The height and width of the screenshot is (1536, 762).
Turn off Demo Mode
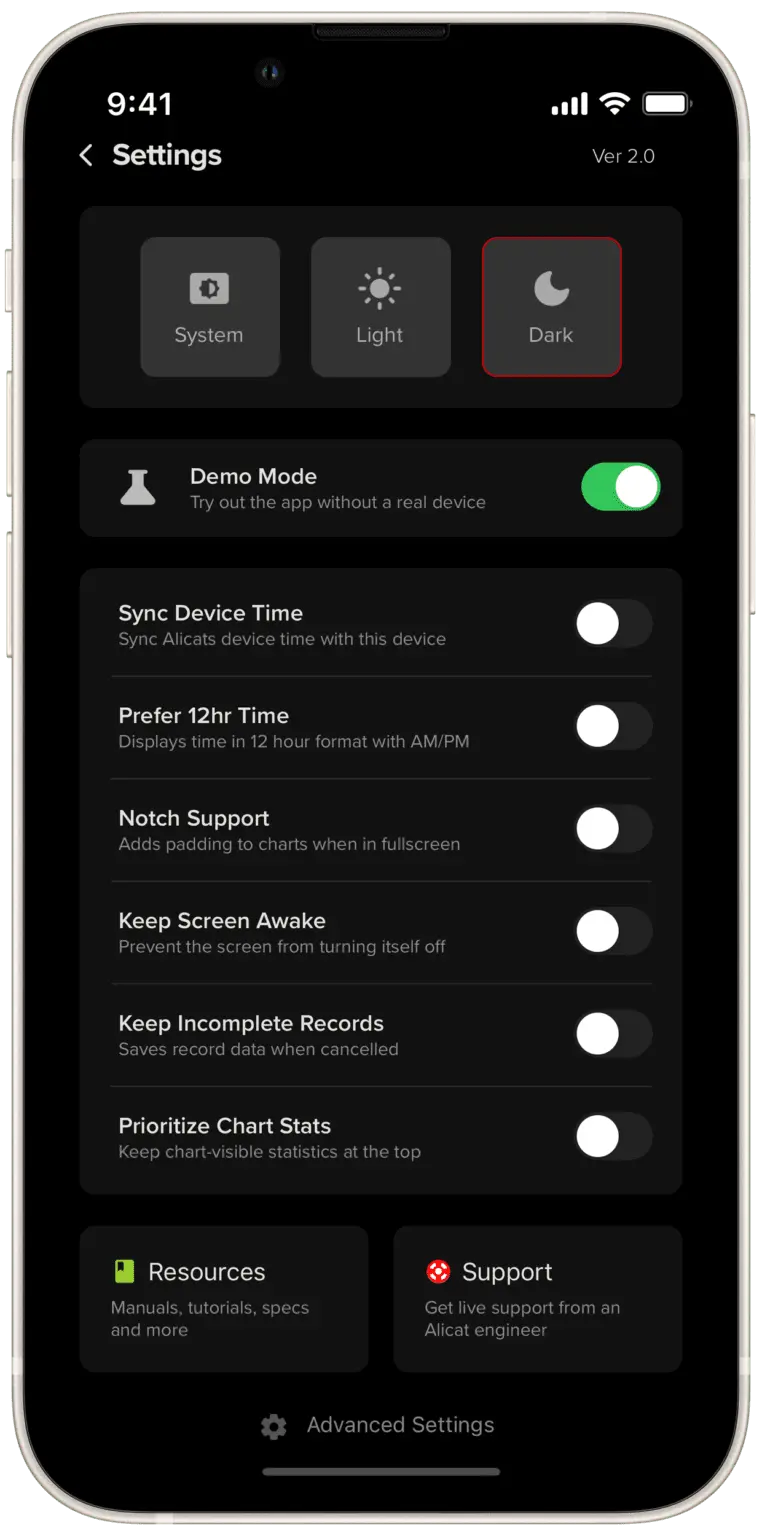(621, 487)
